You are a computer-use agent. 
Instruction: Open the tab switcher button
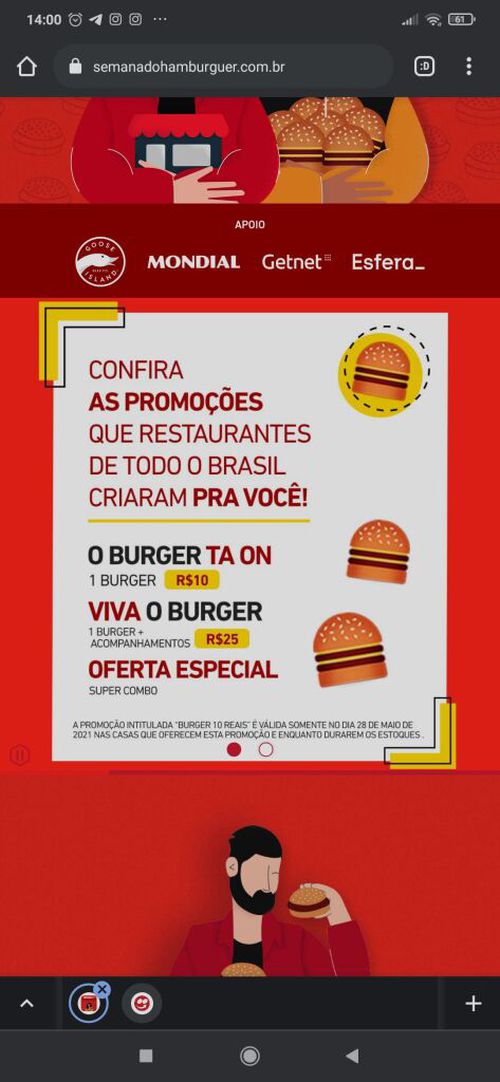424,67
